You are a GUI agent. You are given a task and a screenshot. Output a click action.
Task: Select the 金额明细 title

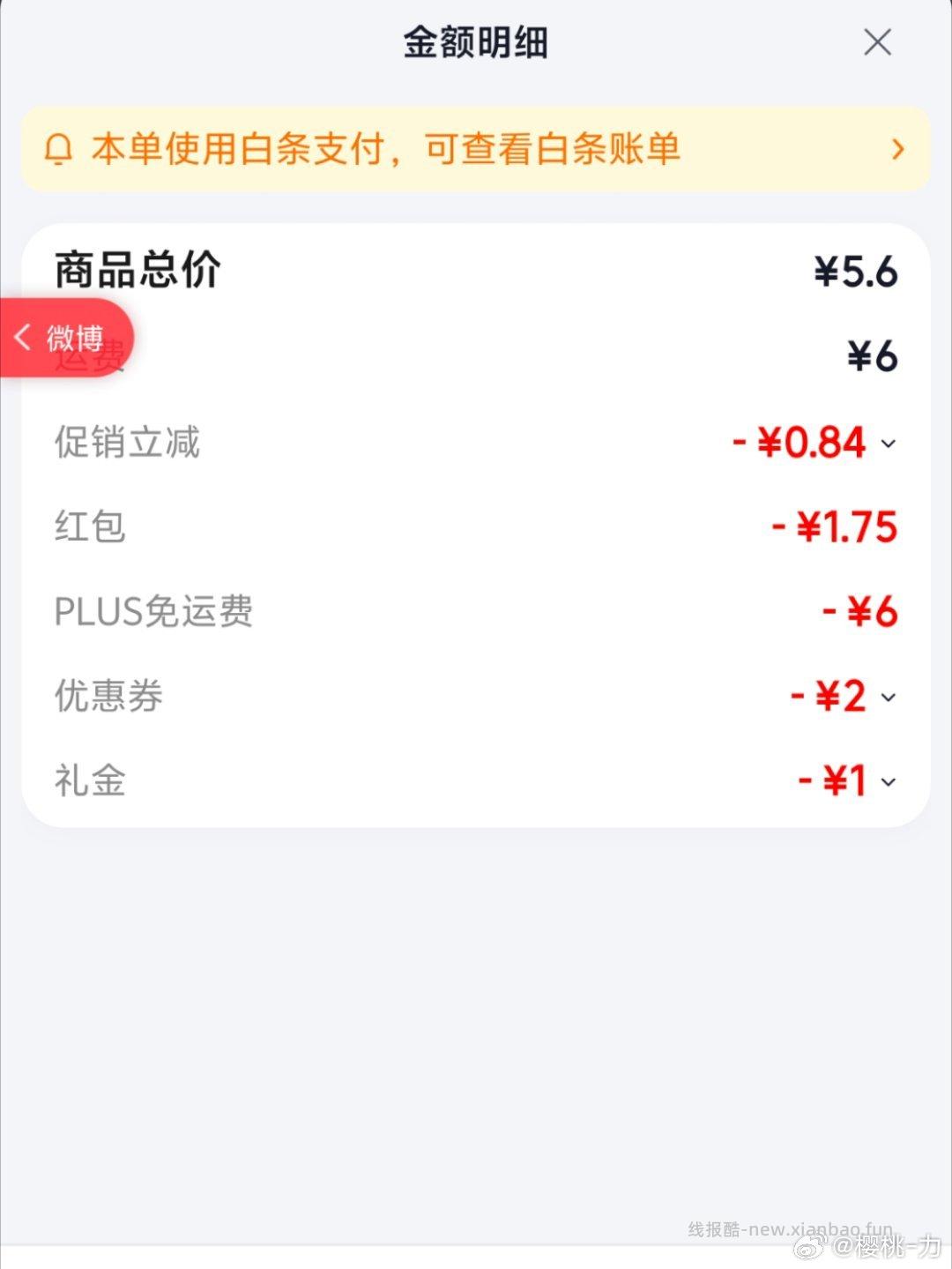tap(474, 42)
